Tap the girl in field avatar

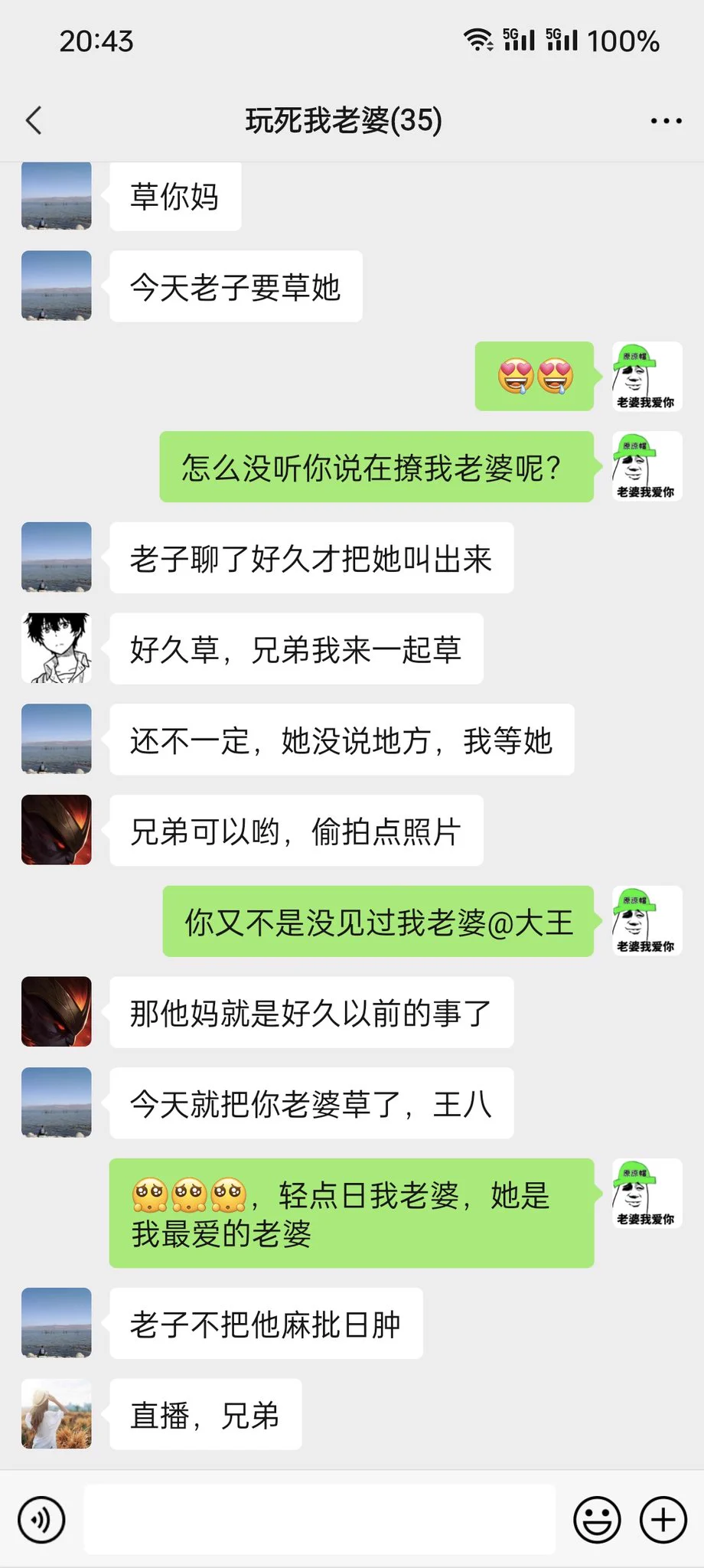pos(57,1414)
